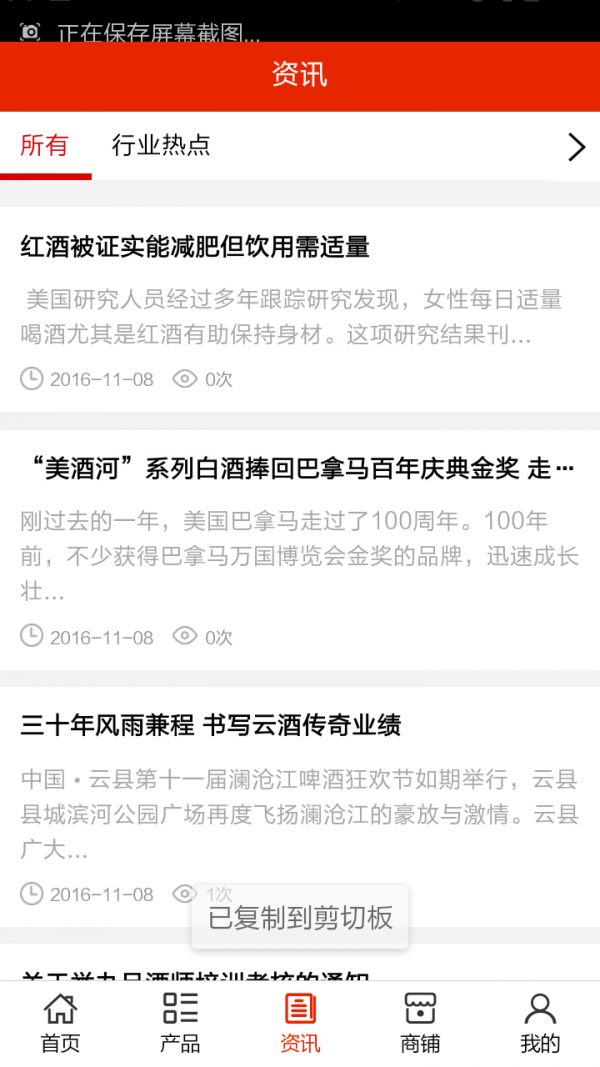Open the 我的 profile tab
Viewport: 600px width, 1067px height.
540,1023
